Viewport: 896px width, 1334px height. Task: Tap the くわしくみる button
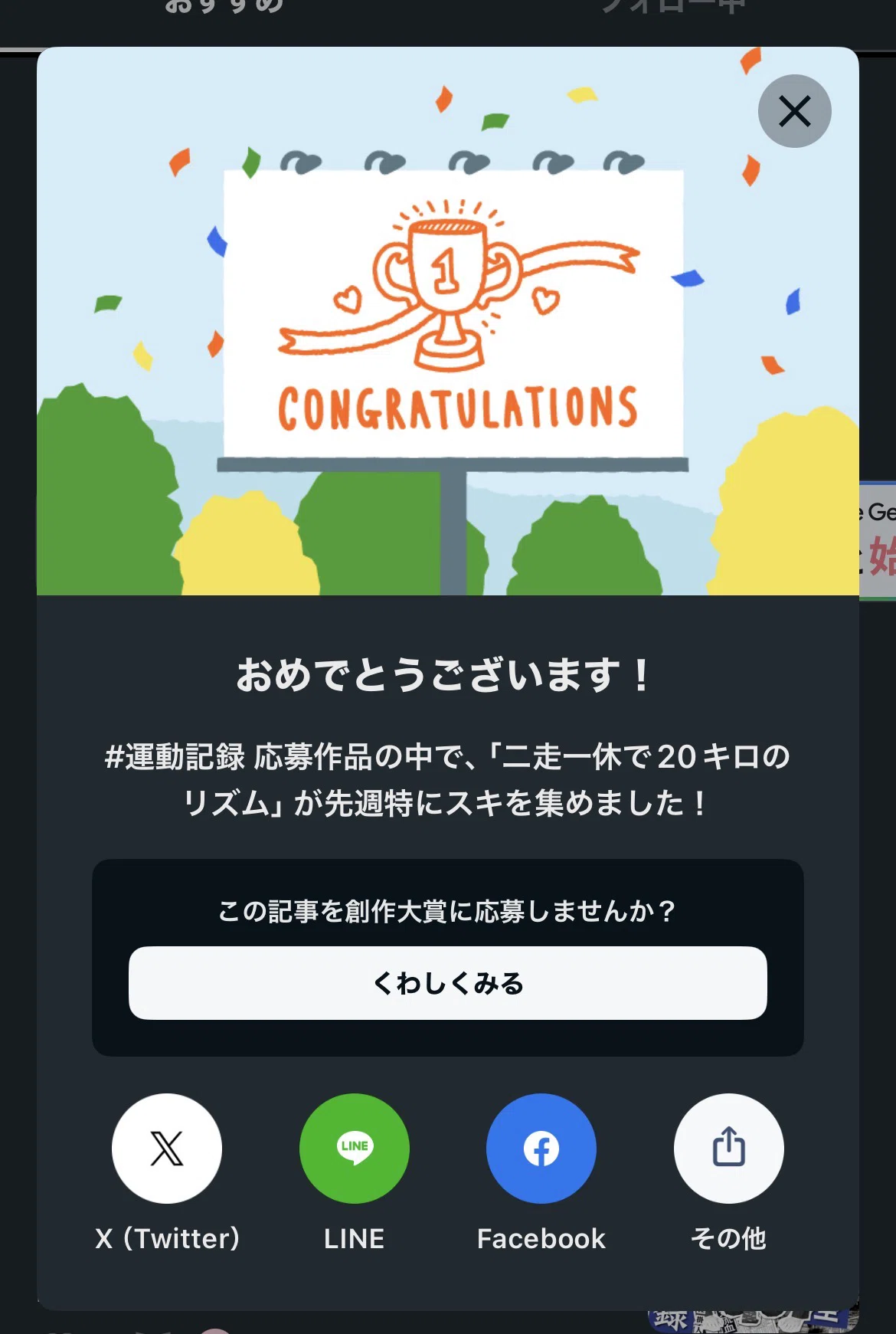[x=448, y=983]
